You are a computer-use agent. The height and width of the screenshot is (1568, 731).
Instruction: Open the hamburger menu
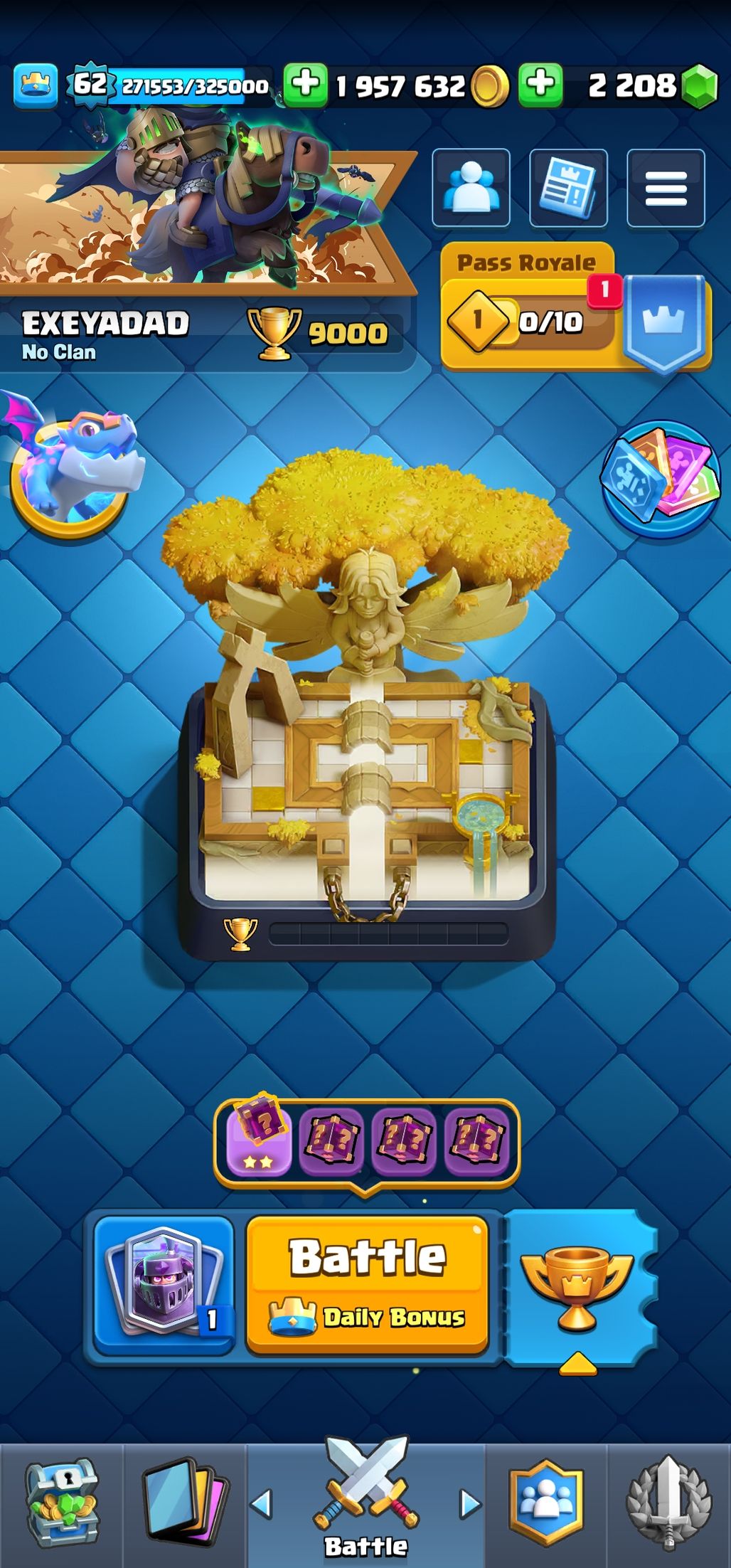[x=666, y=188]
